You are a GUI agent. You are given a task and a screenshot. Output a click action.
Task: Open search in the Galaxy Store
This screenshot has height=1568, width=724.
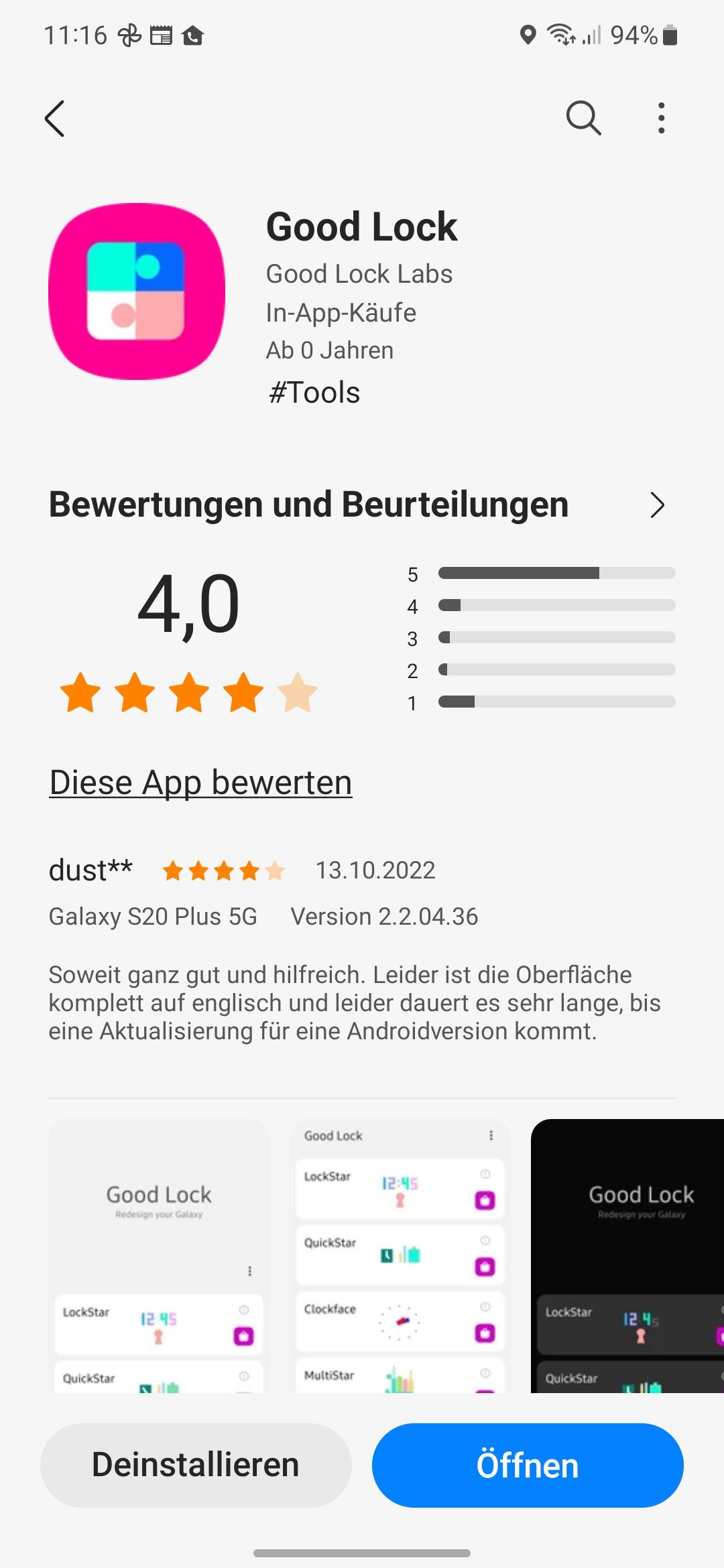click(583, 118)
